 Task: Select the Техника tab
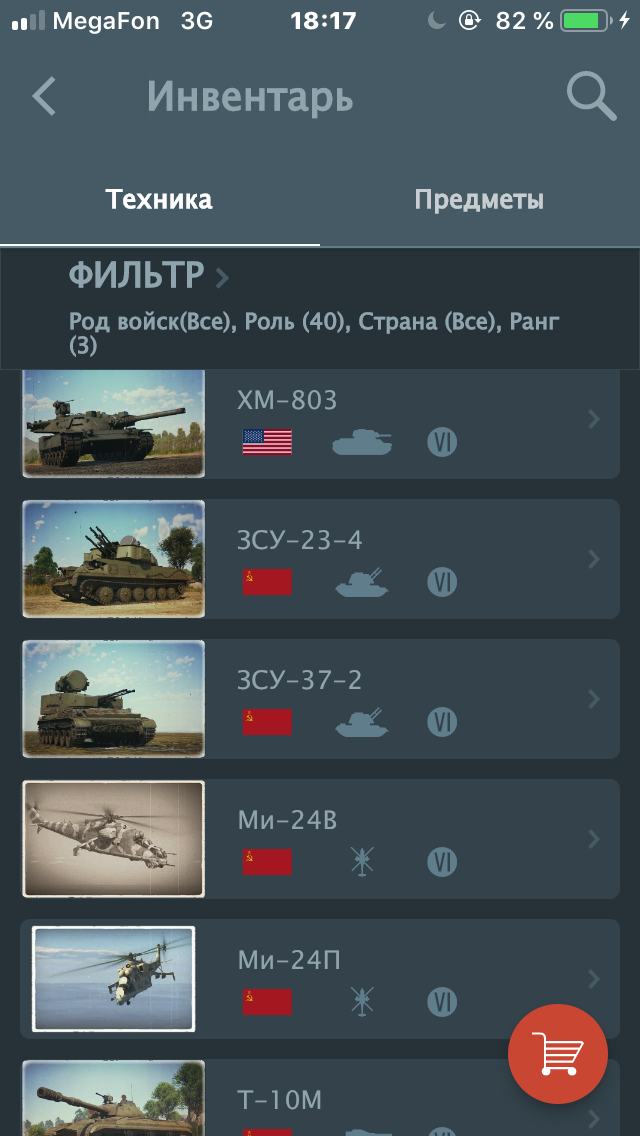(159, 199)
